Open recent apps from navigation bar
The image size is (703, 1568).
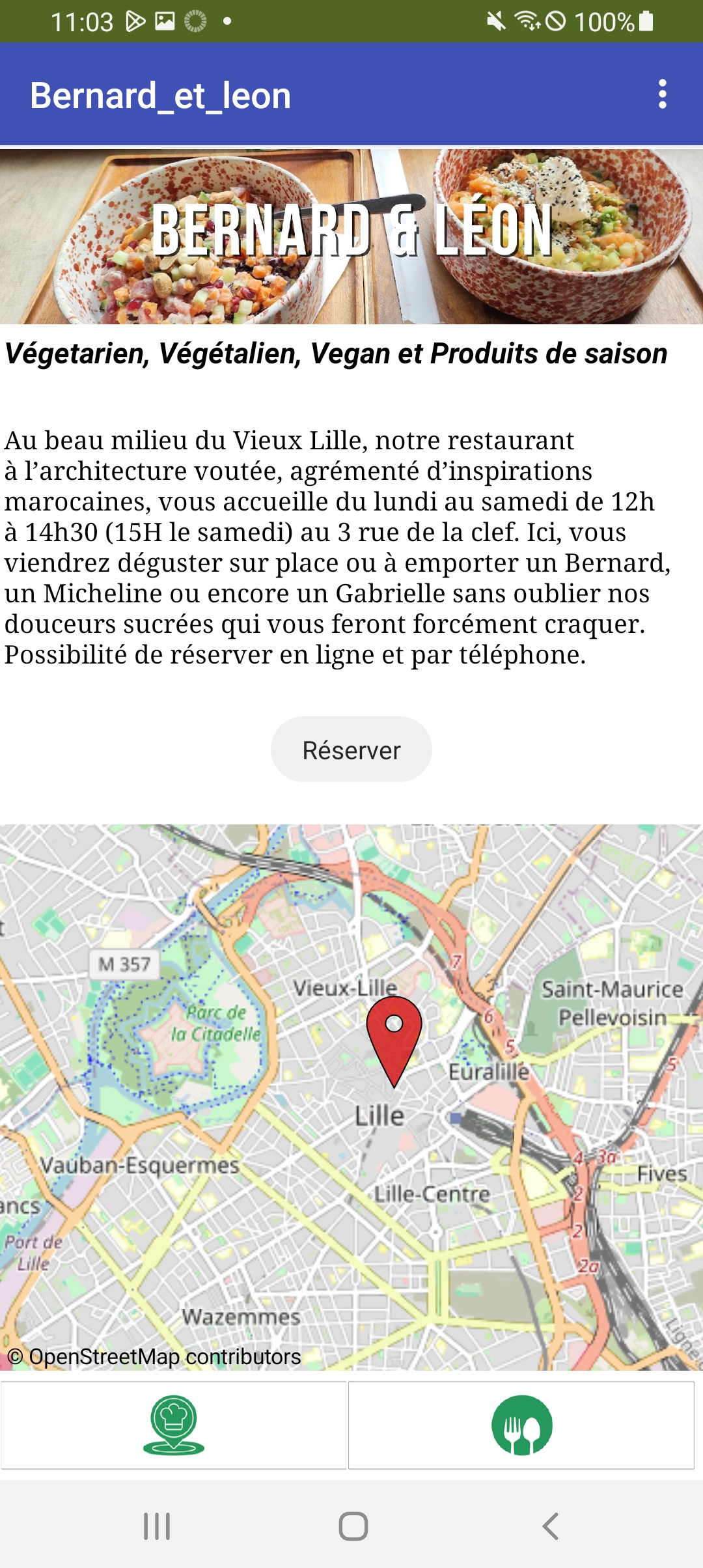point(157,1526)
